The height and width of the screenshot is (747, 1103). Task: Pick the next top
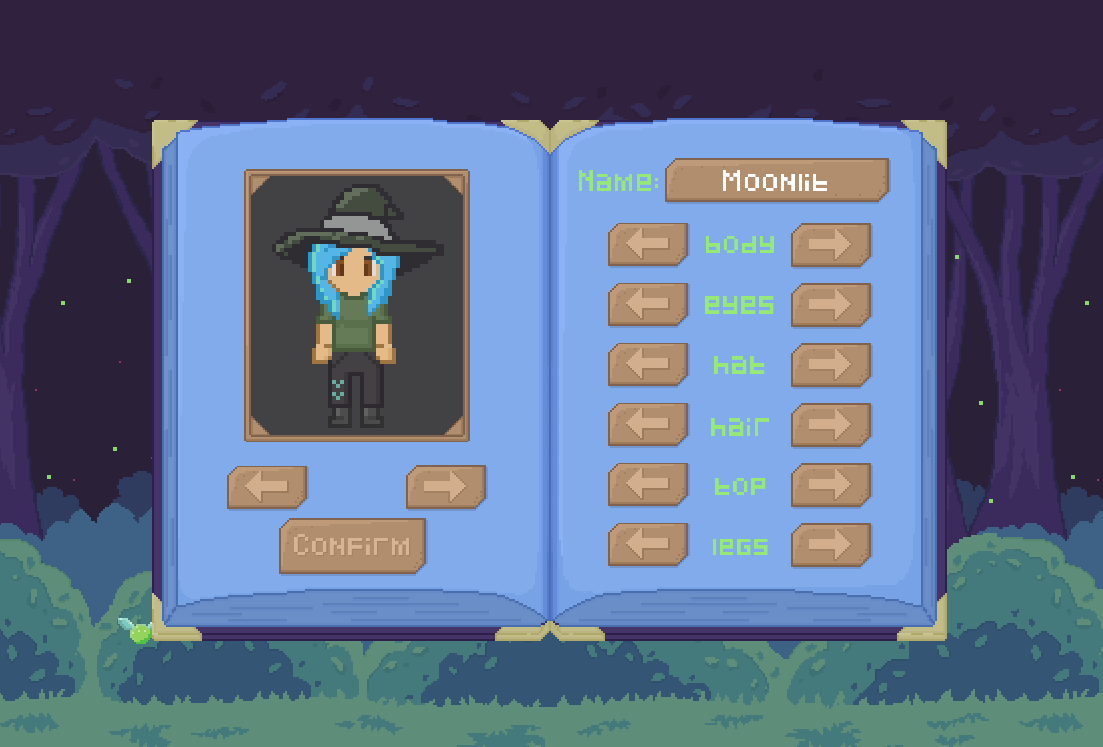coord(831,484)
